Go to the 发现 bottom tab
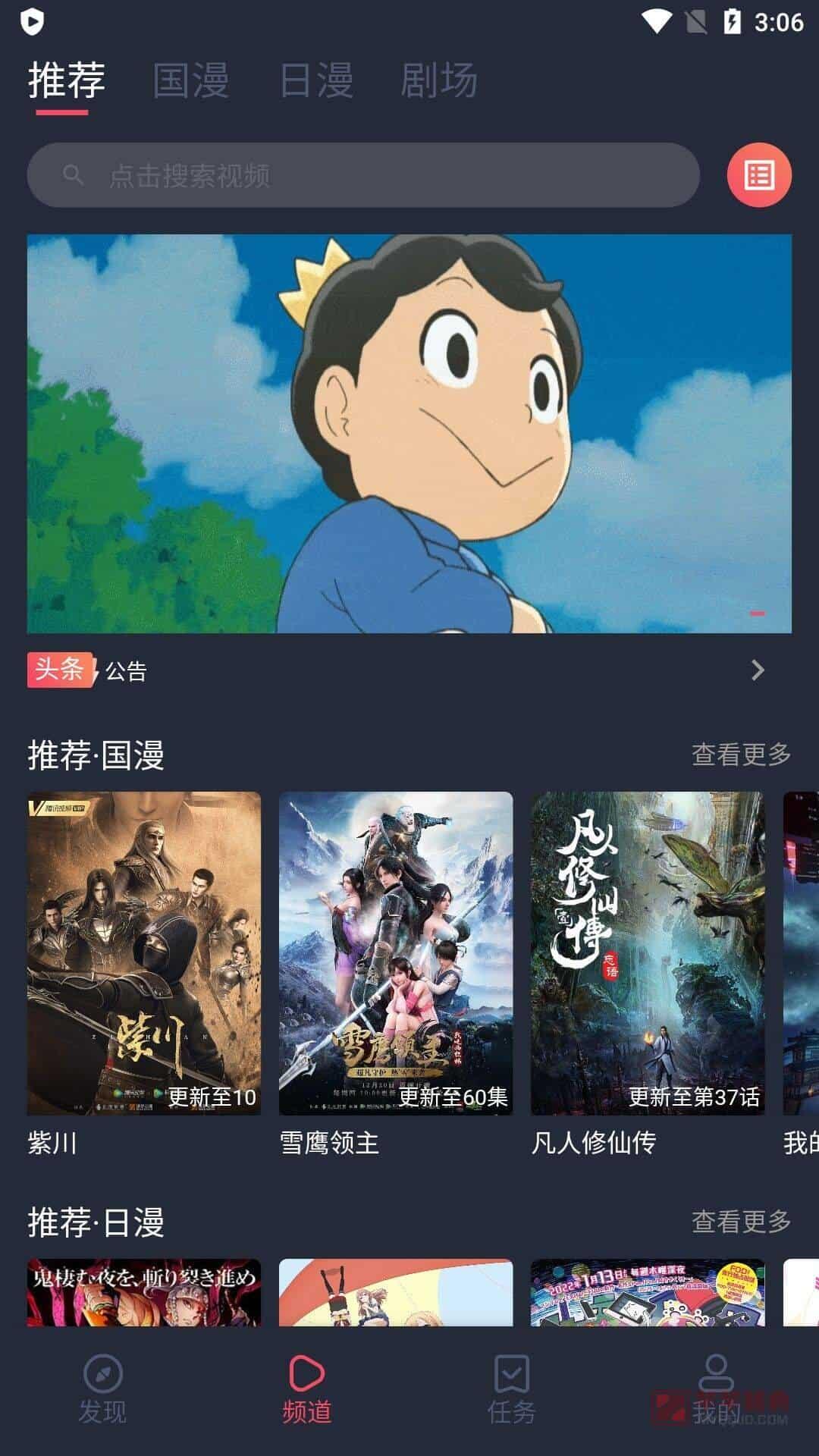This screenshot has width=819, height=1456. click(103, 1389)
